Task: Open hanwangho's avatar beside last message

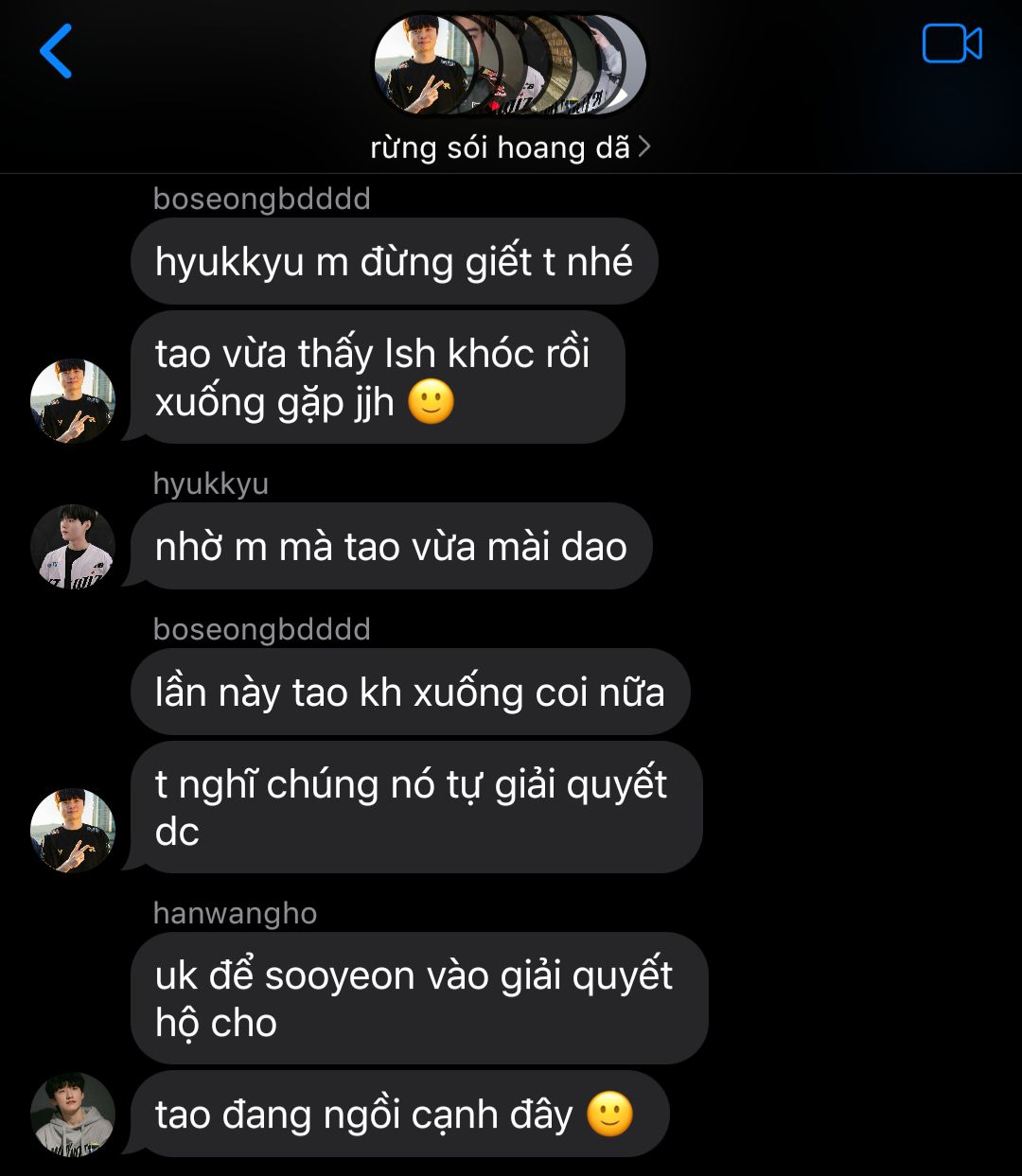Action: point(73,1114)
